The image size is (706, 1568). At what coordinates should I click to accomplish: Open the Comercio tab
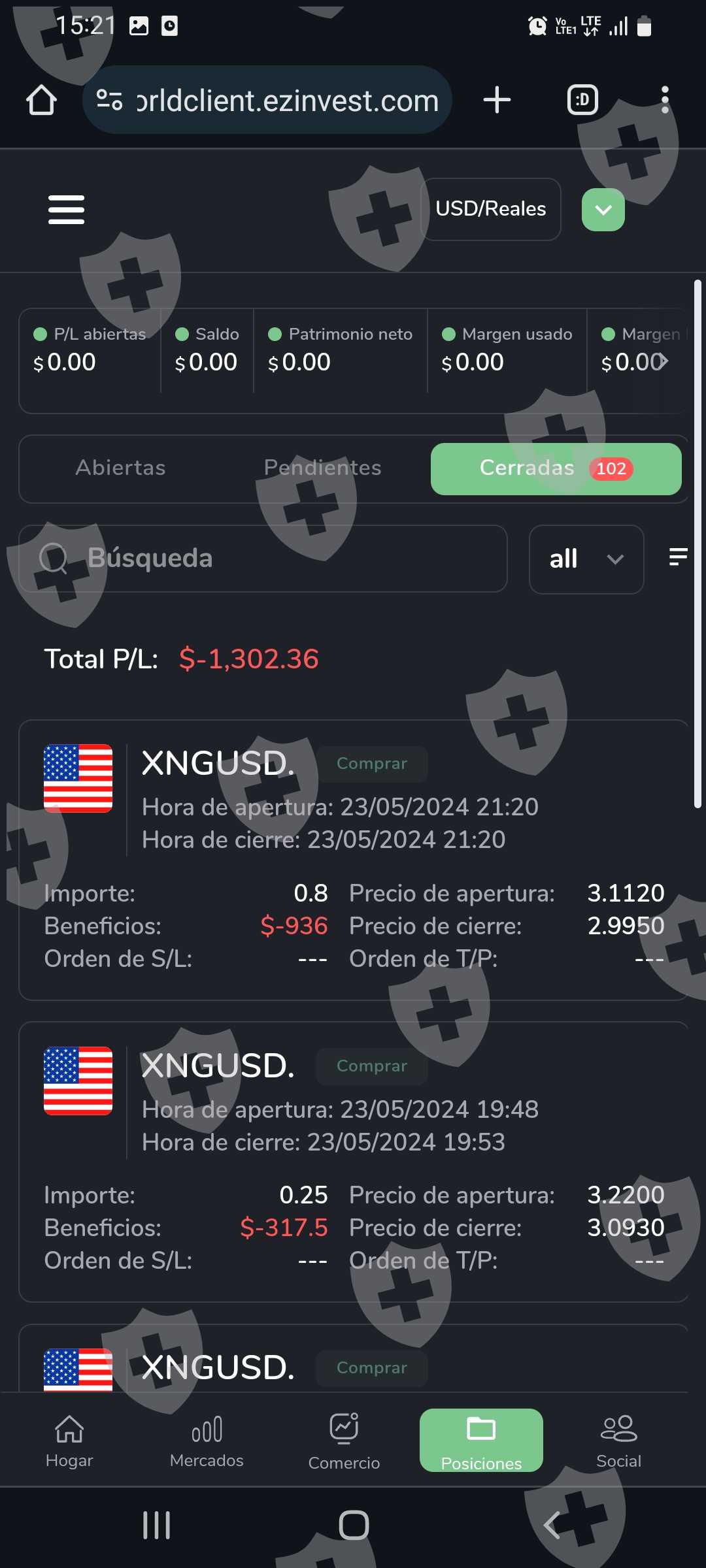point(344,1441)
